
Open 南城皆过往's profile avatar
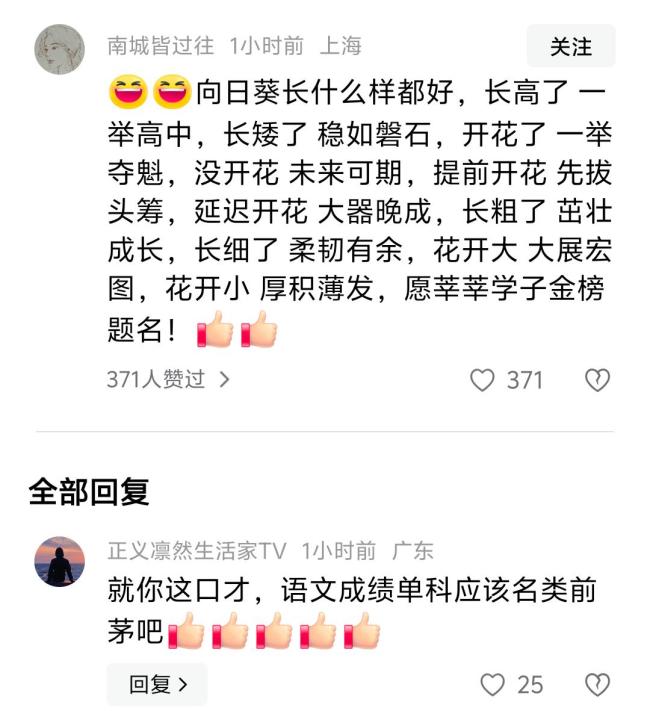click(60, 49)
